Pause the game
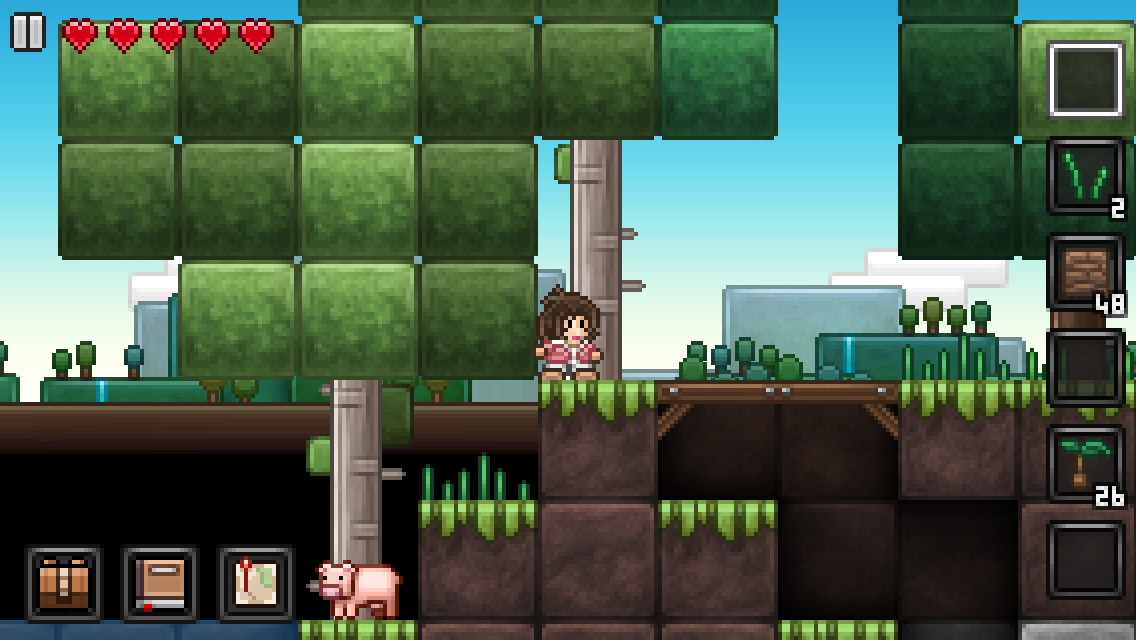This screenshot has width=1136, height=640. (x=27, y=32)
